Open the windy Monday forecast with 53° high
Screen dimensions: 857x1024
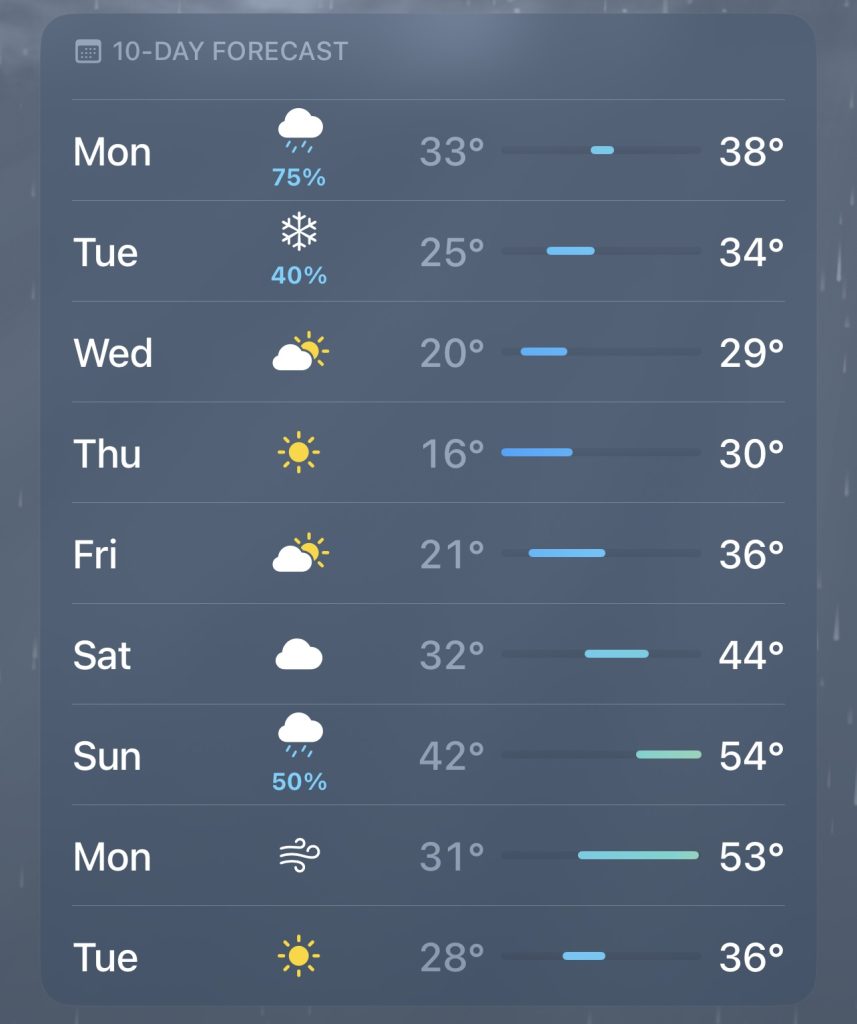pos(428,857)
